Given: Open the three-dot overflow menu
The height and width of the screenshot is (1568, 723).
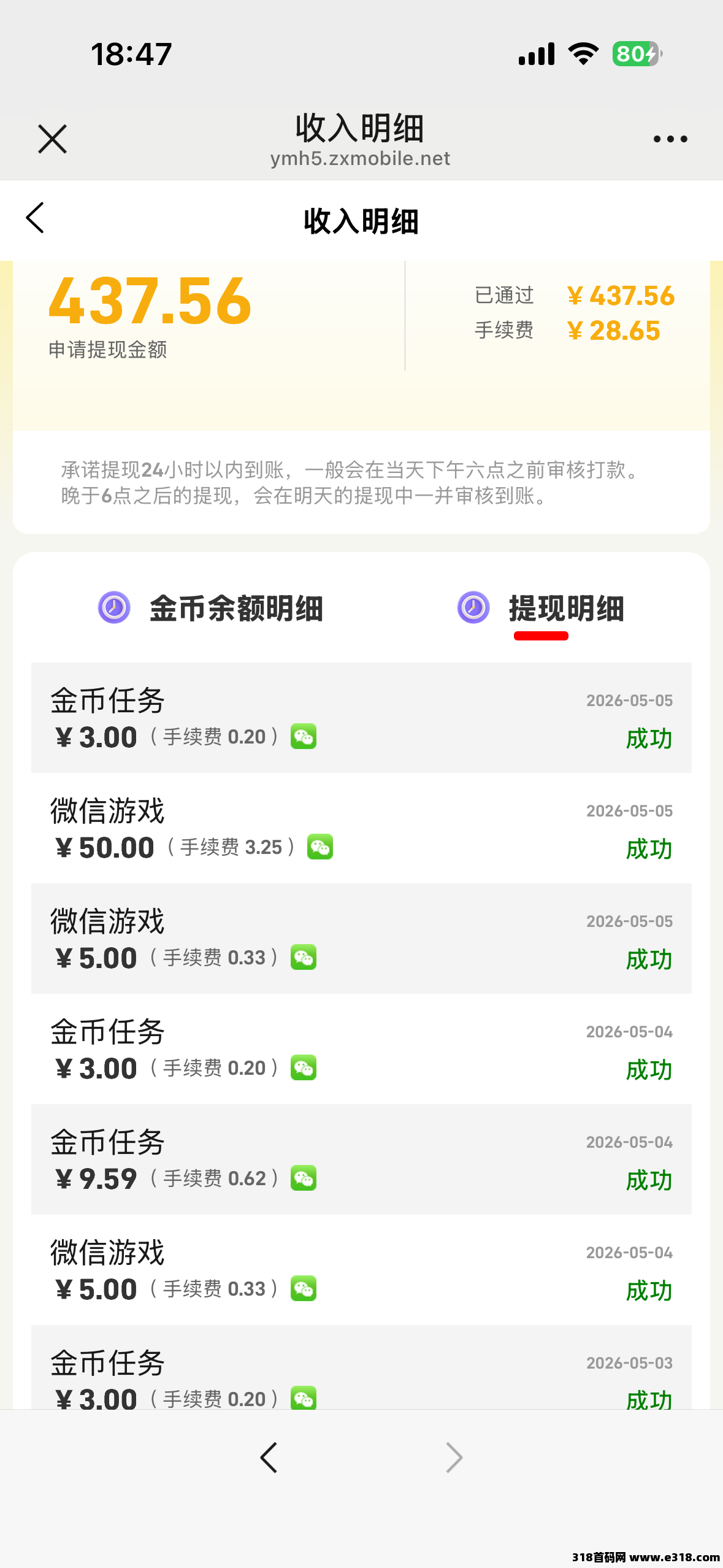Looking at the screenshot, I should click(670, 139).
